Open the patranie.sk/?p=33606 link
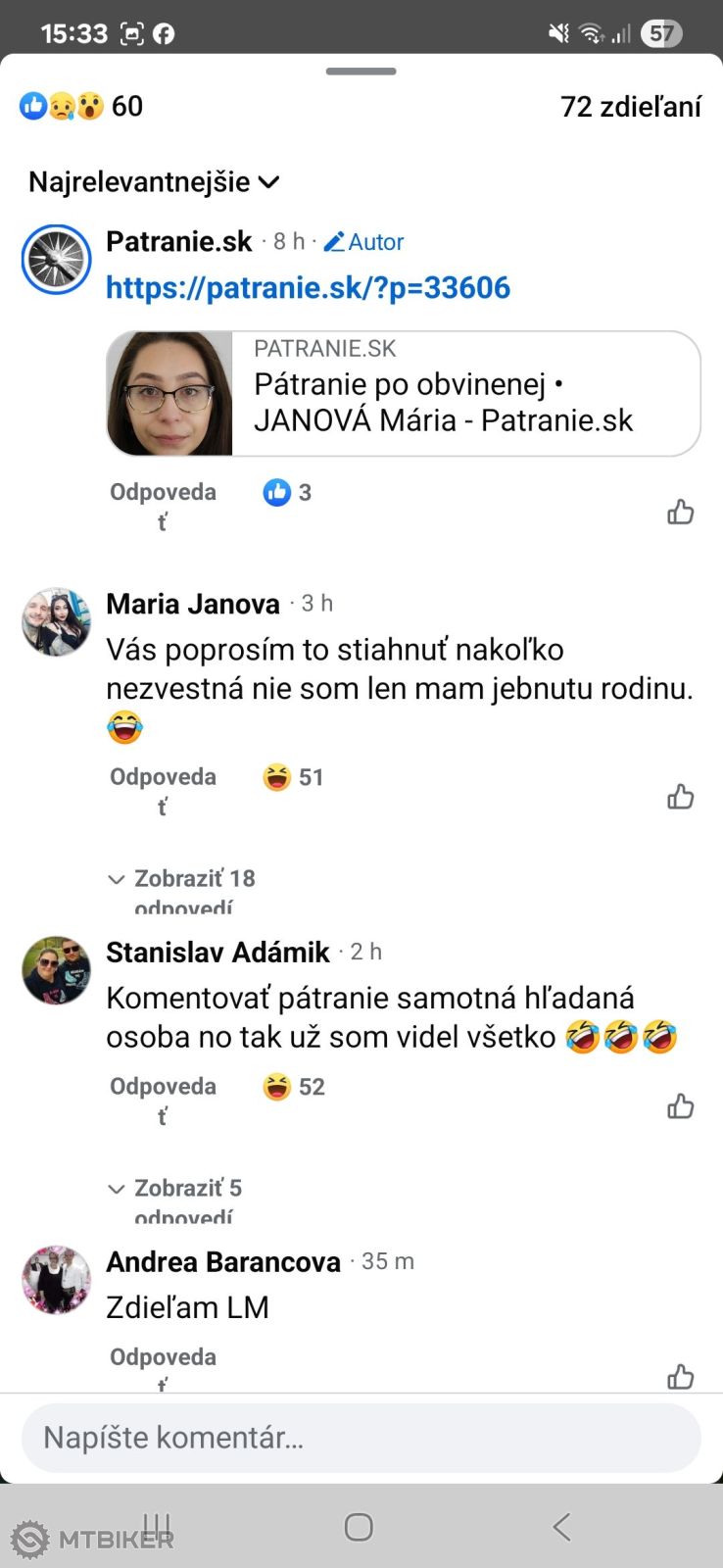The width and height of the screenshot is (723, 1568). [308, 287]
